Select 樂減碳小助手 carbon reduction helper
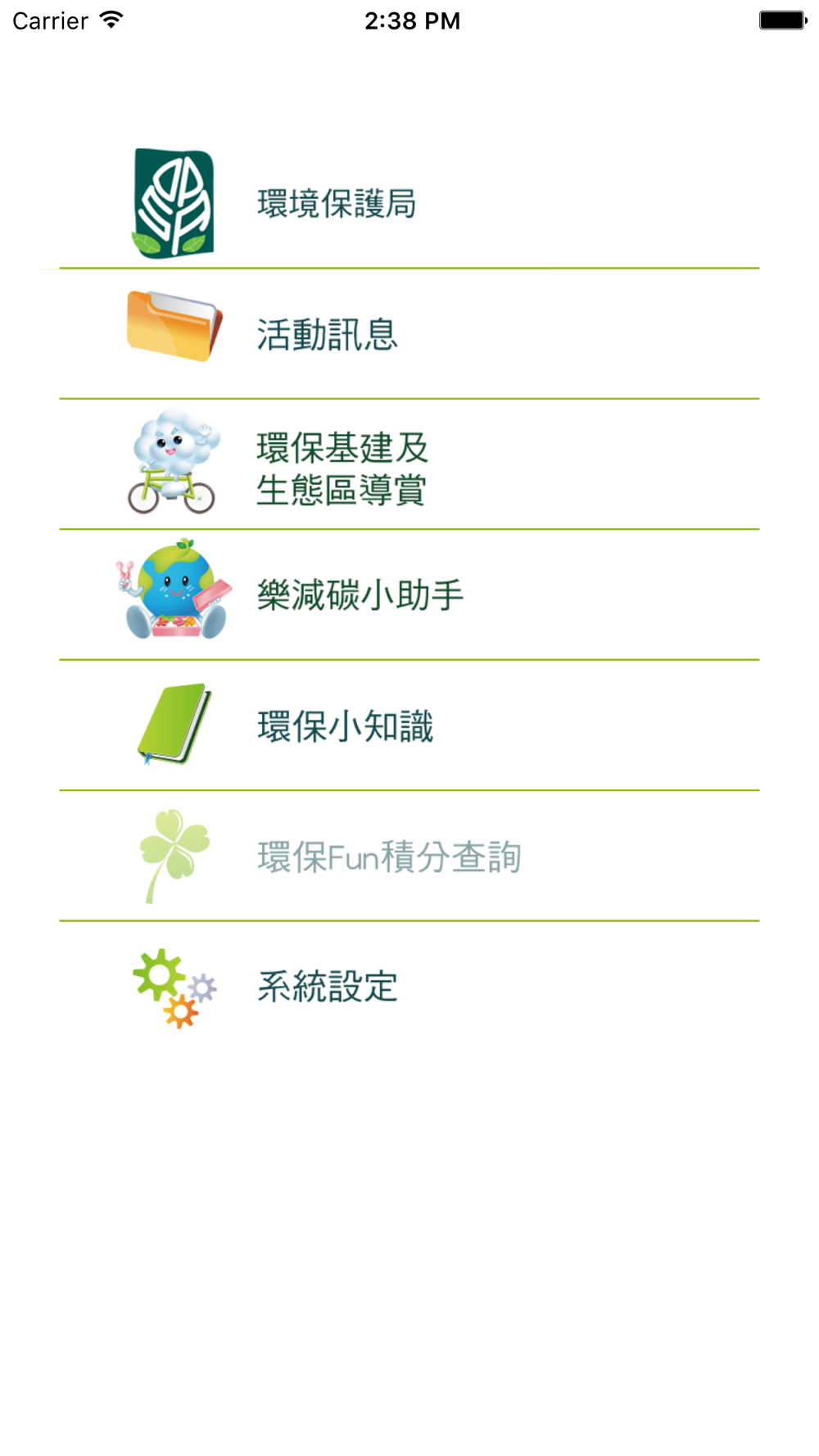The height and width of the screenshot is (1456, 819). click(x=409, y=595)
